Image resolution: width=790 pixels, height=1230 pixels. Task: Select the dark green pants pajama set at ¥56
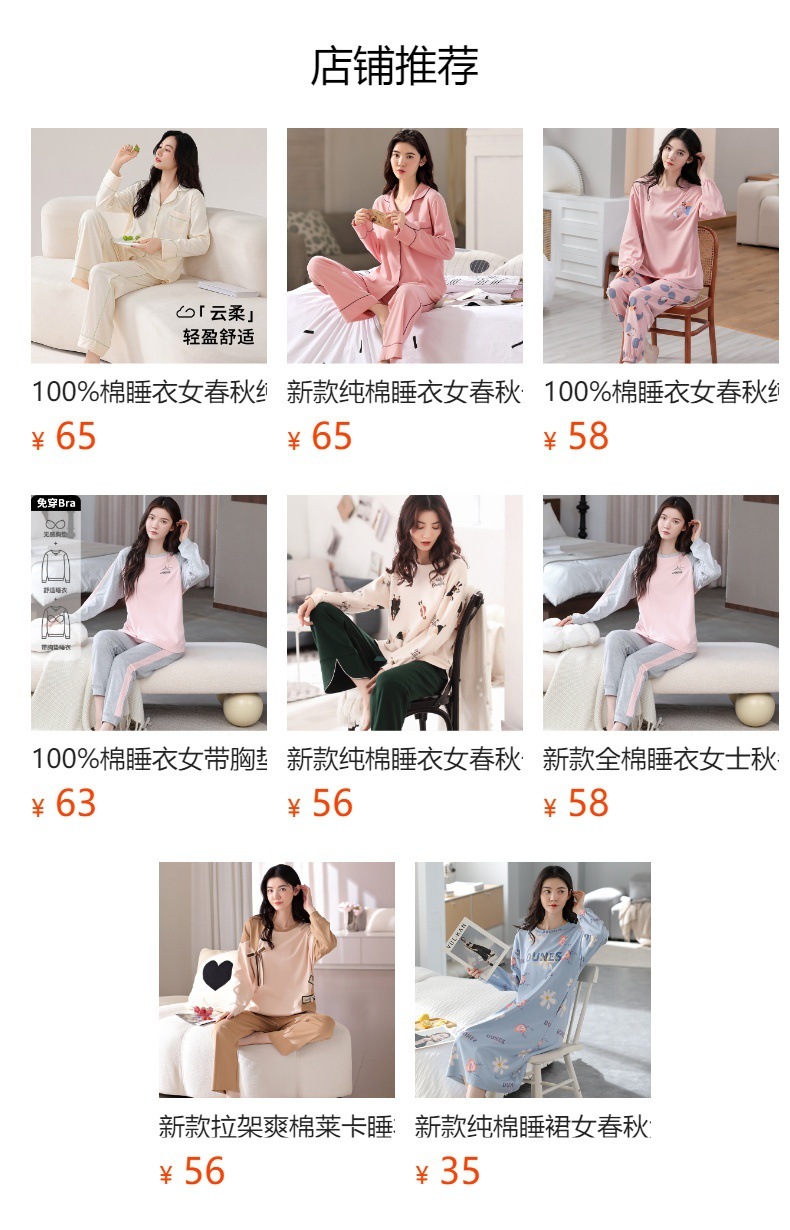pyautogui.click(x=404, y=612)
